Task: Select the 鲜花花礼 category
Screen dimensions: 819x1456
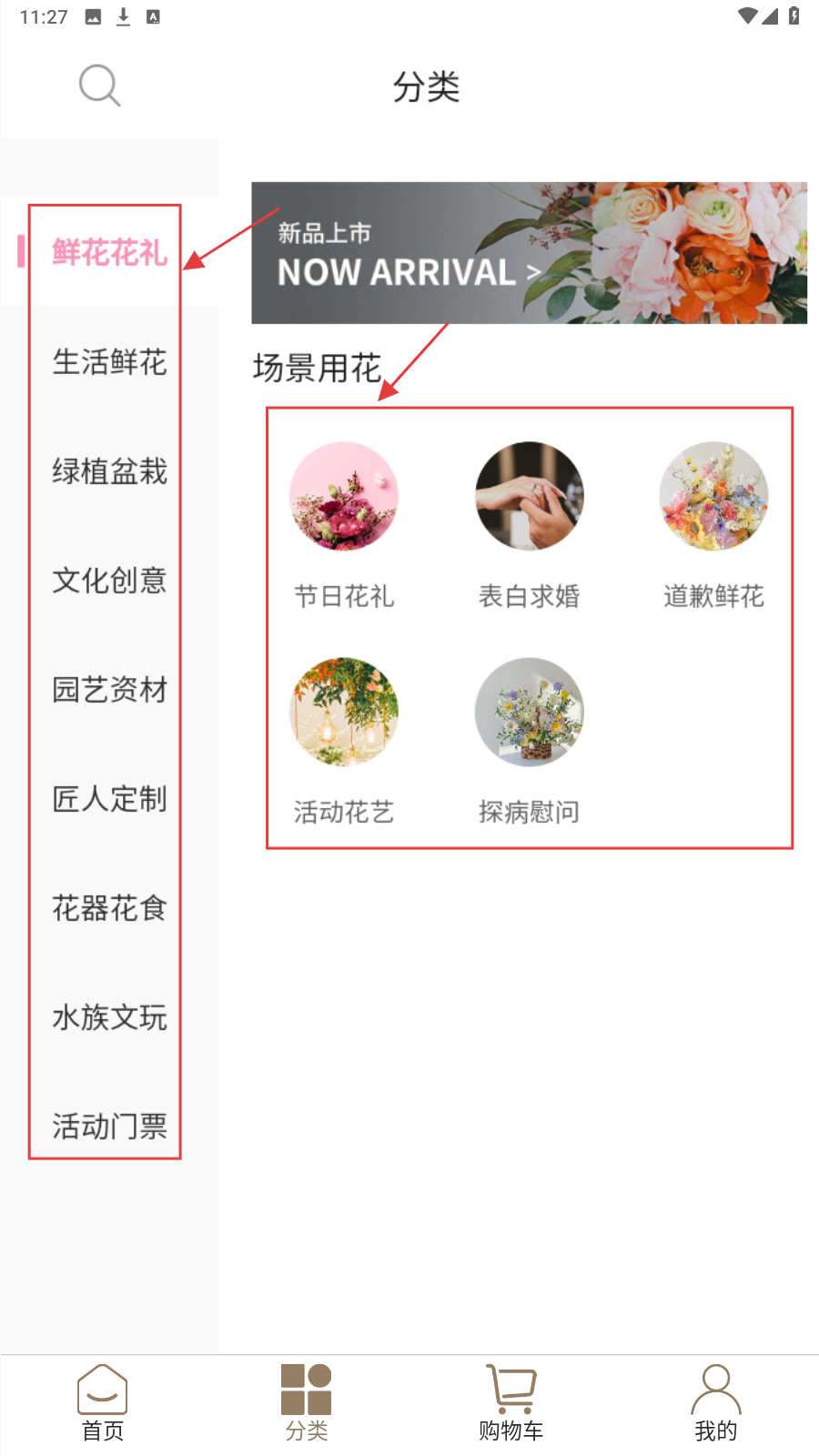Action: pos(109,252)
